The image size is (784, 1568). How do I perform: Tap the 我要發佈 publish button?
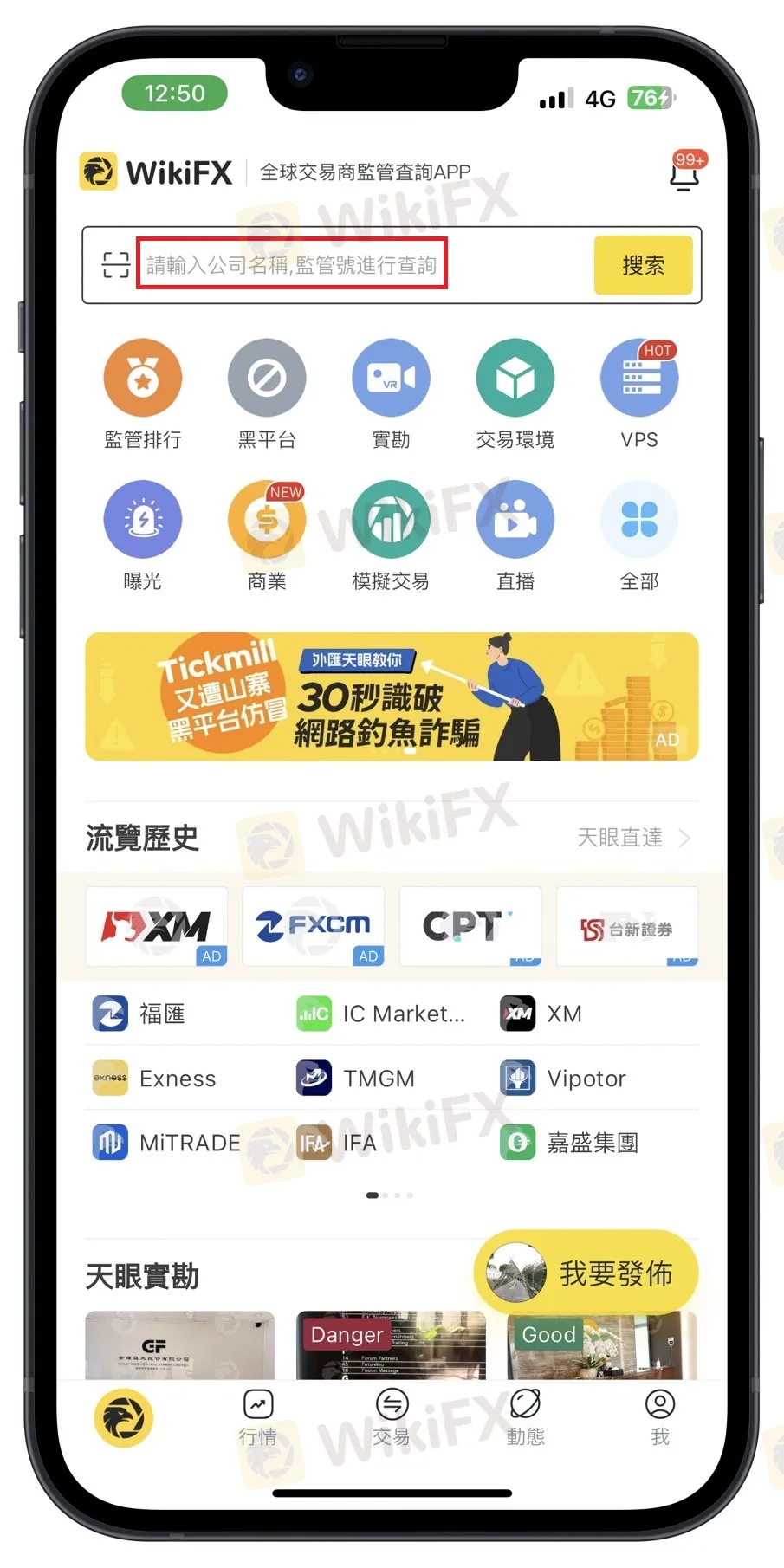(586, 1273)
